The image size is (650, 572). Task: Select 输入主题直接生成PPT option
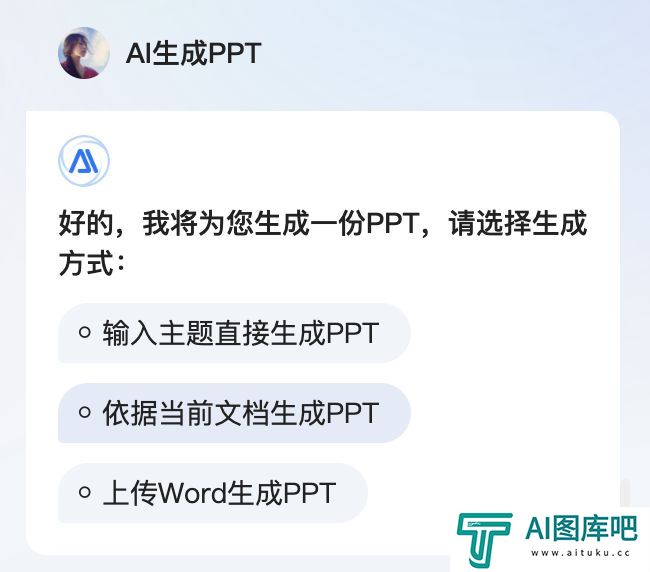tap(235, 333)
